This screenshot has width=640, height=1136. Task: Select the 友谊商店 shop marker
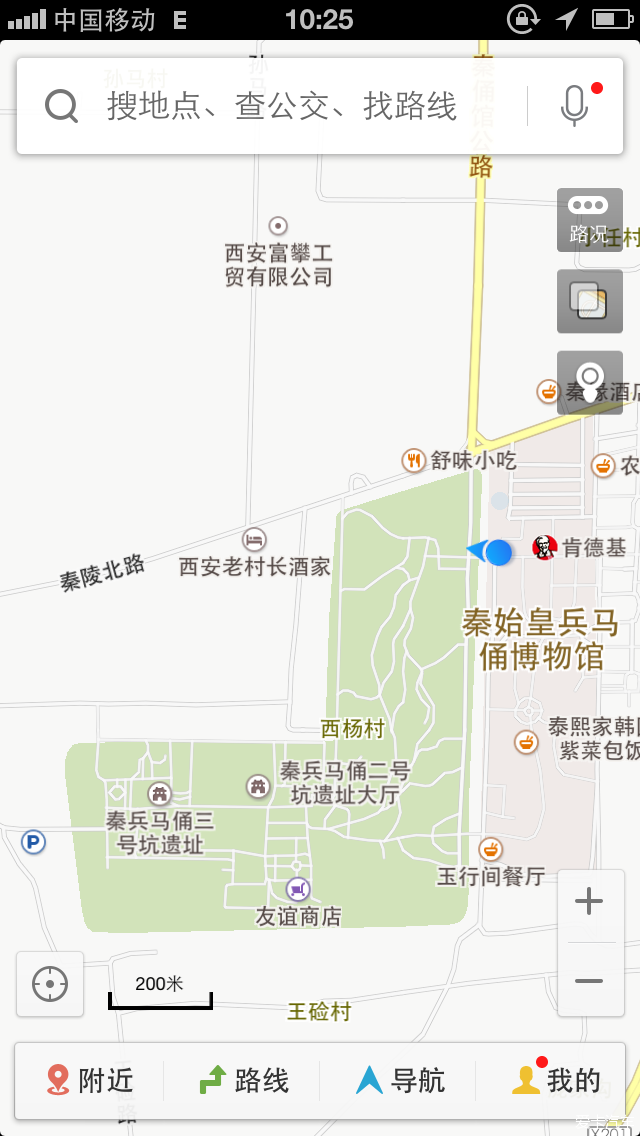[x=298, y=889]
